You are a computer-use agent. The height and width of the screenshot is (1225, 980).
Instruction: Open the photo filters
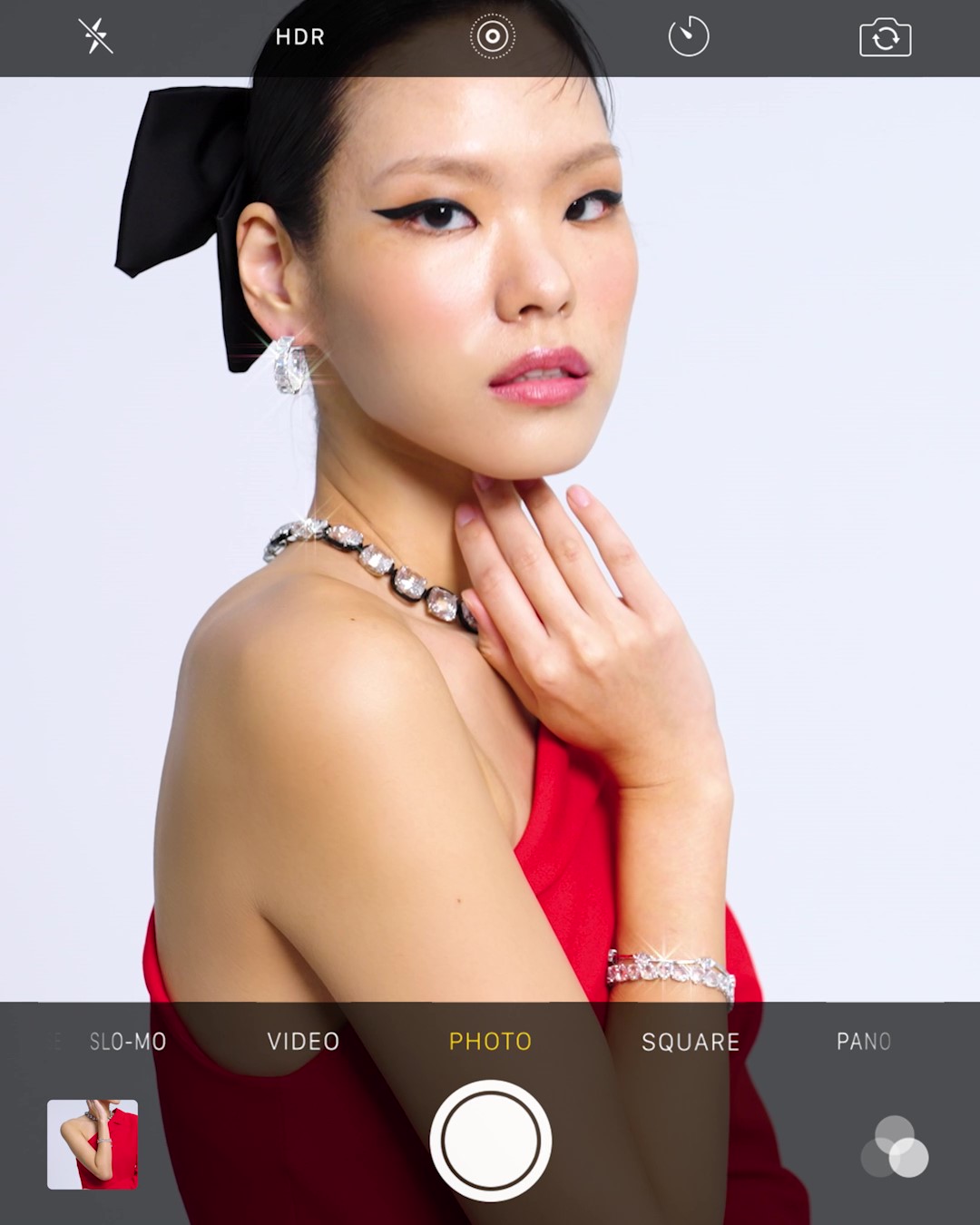tap(895, 1148)
